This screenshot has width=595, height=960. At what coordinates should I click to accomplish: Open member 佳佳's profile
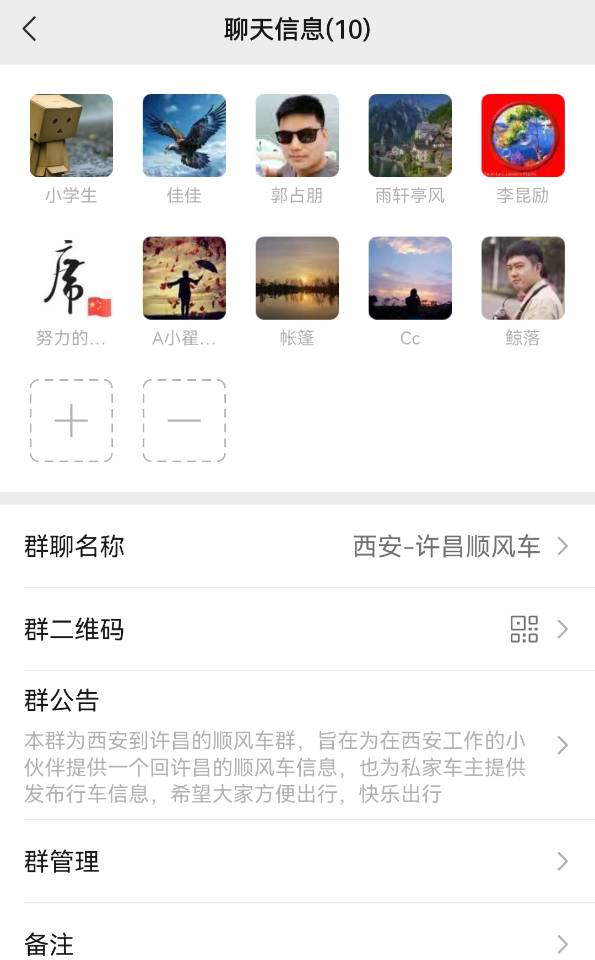[x=184, y=135]
